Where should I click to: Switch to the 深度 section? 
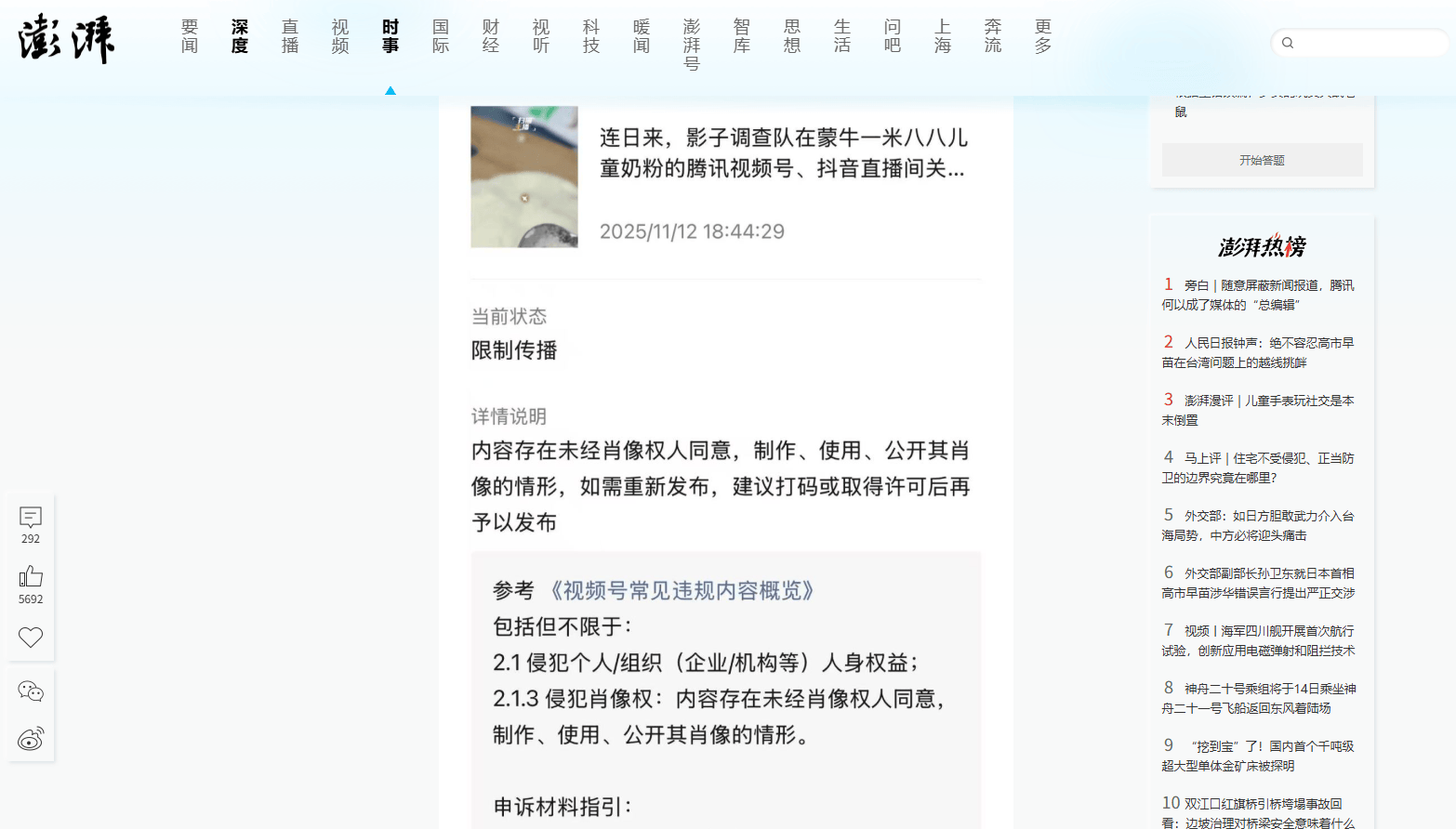coord(240,36)
